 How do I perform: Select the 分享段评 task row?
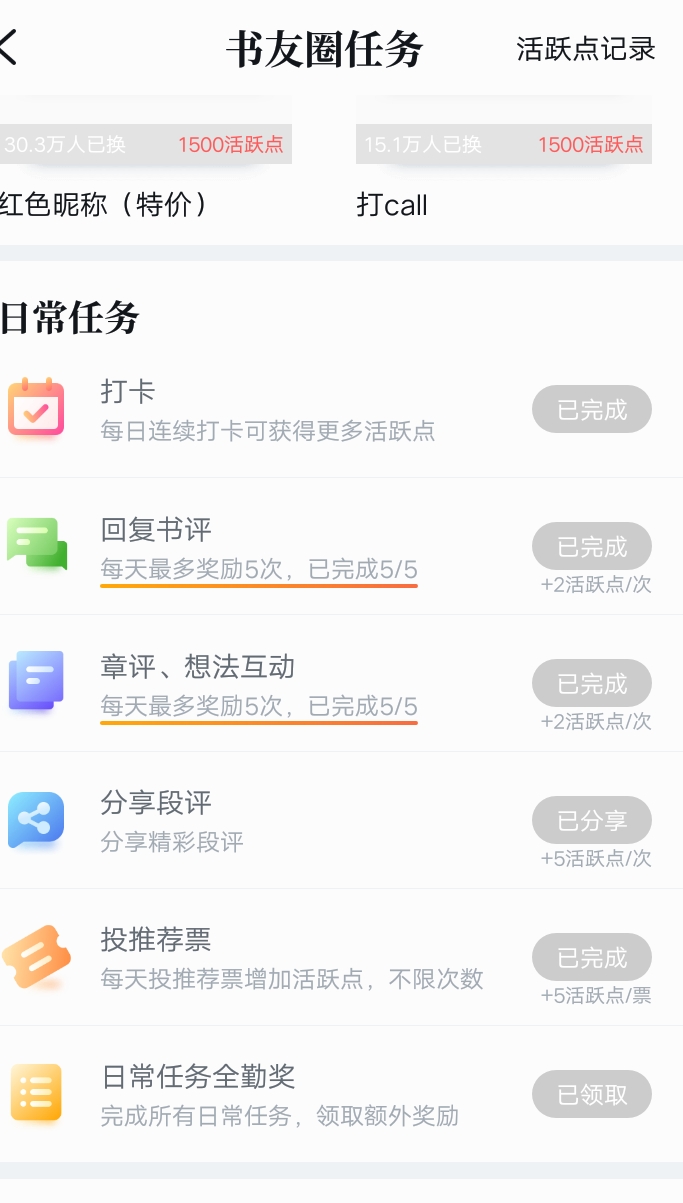pos(341,821)
